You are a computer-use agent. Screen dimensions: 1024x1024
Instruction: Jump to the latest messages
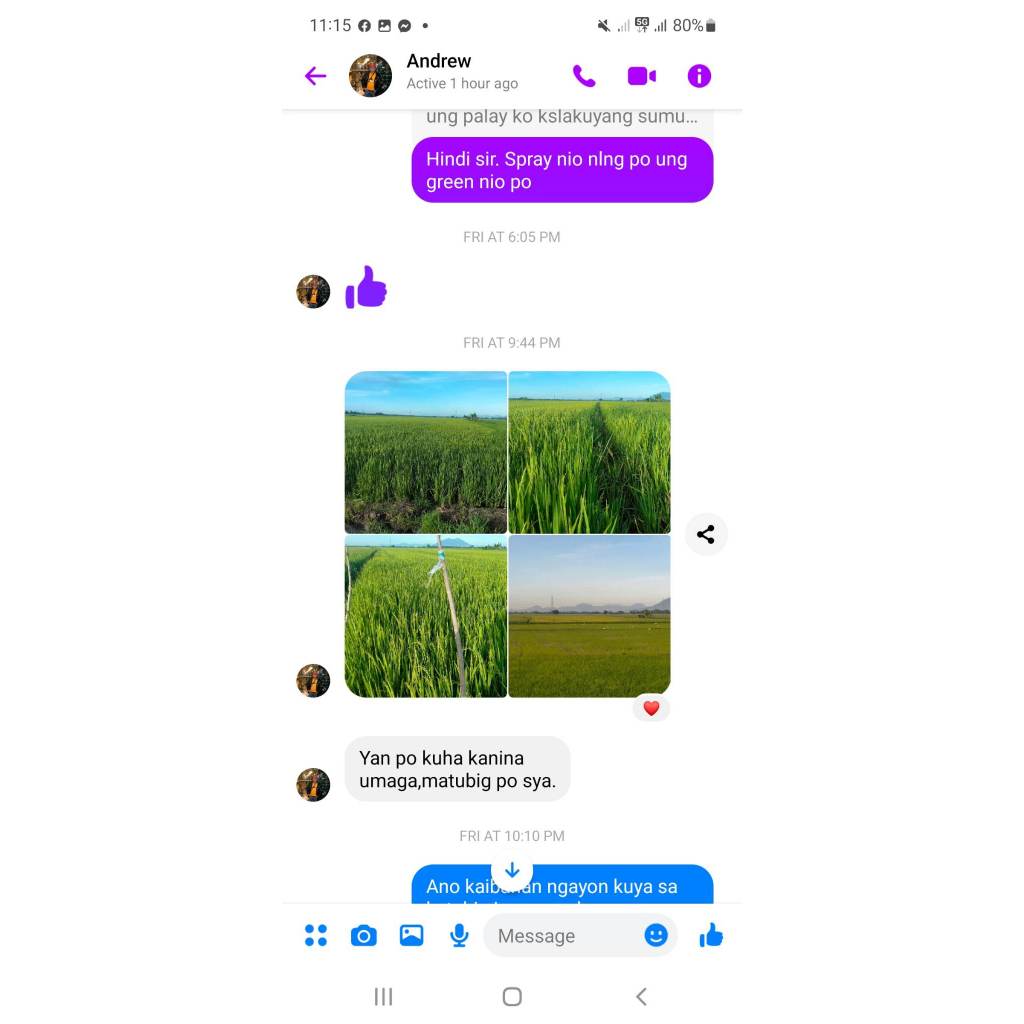(x=512, y=870)
